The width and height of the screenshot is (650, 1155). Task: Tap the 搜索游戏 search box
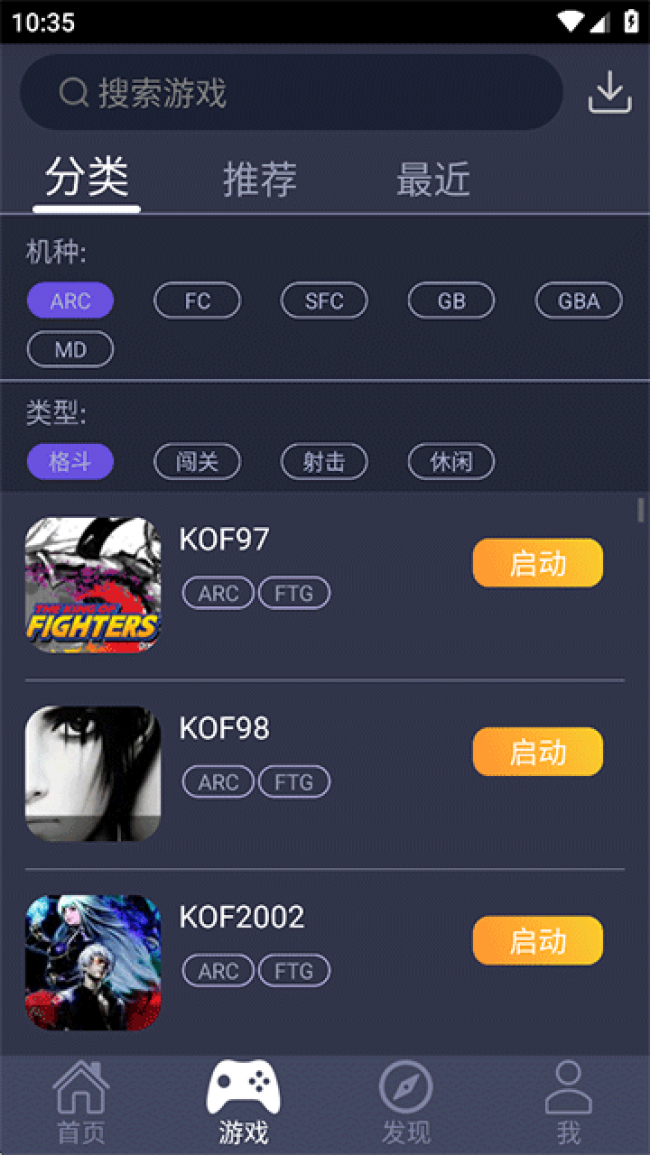(x=290, y=93)
